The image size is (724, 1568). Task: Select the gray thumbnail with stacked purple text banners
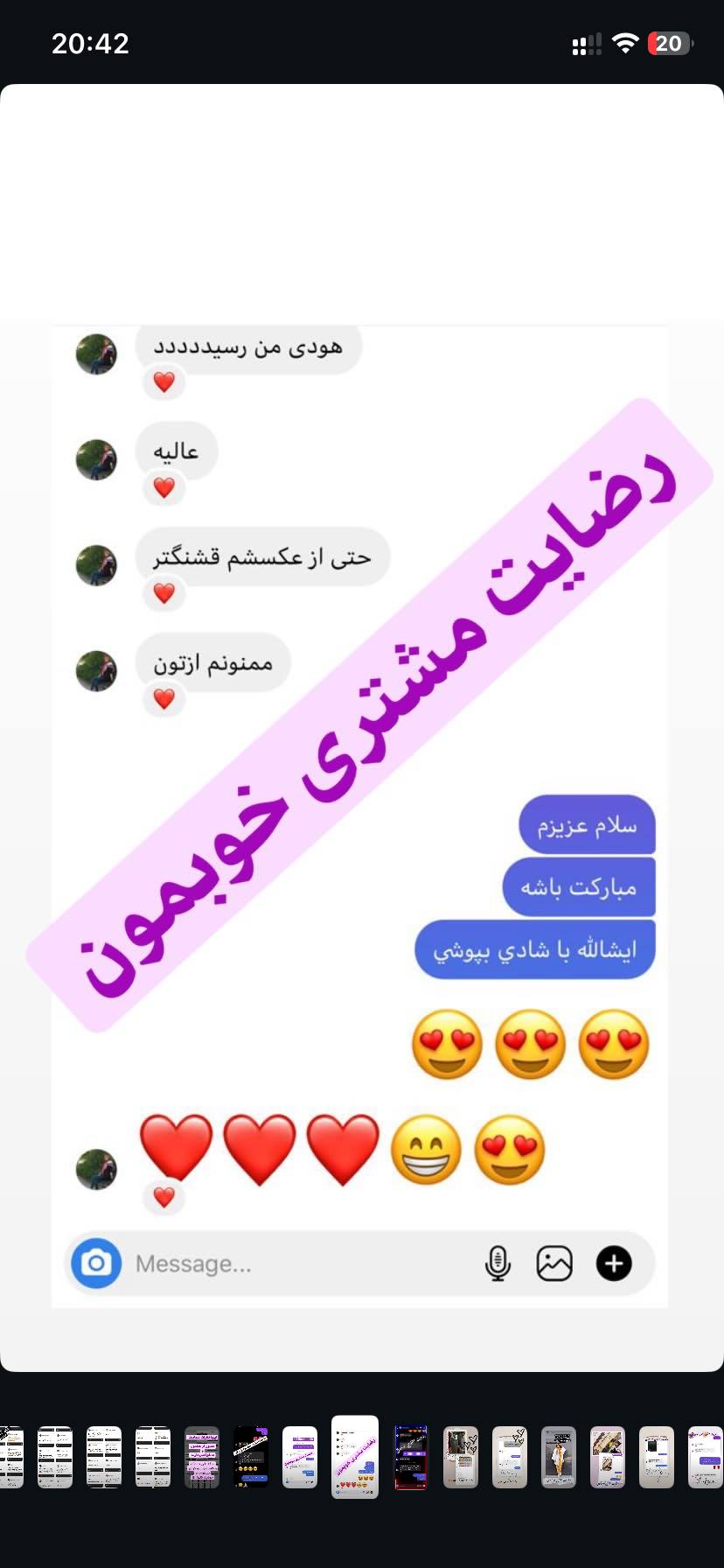tap(202, 1457)
